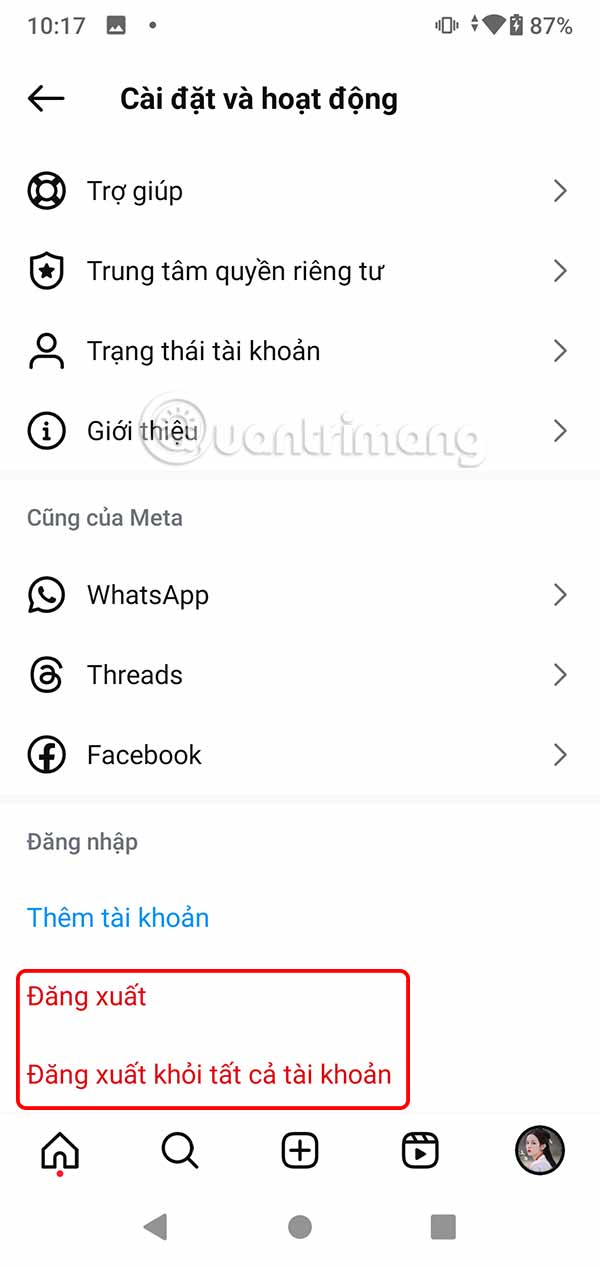Select Đăng xuất khỏi tất cả tài khoản

(x=209, y=1075)
